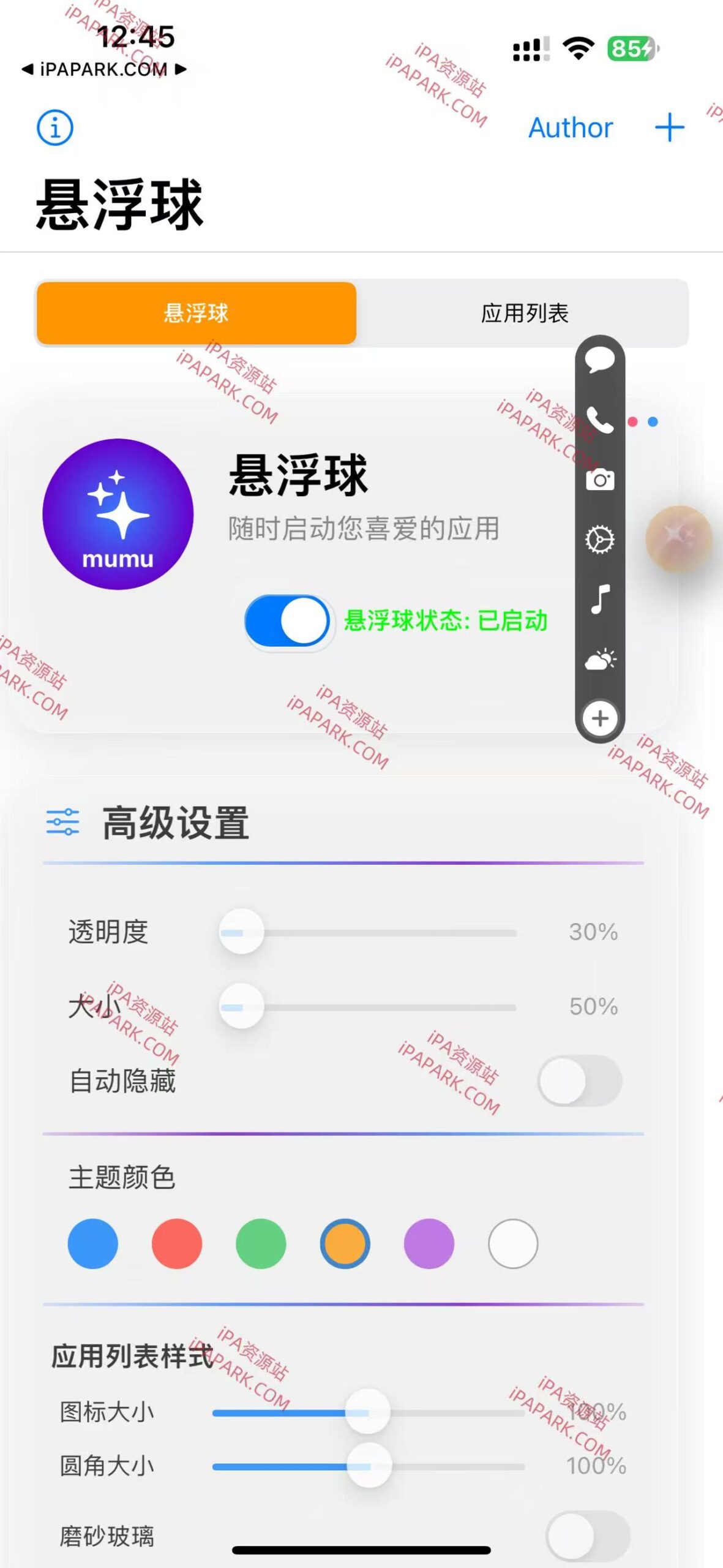
Task: Tap the info icon at the top left
Action: (56, 127)
